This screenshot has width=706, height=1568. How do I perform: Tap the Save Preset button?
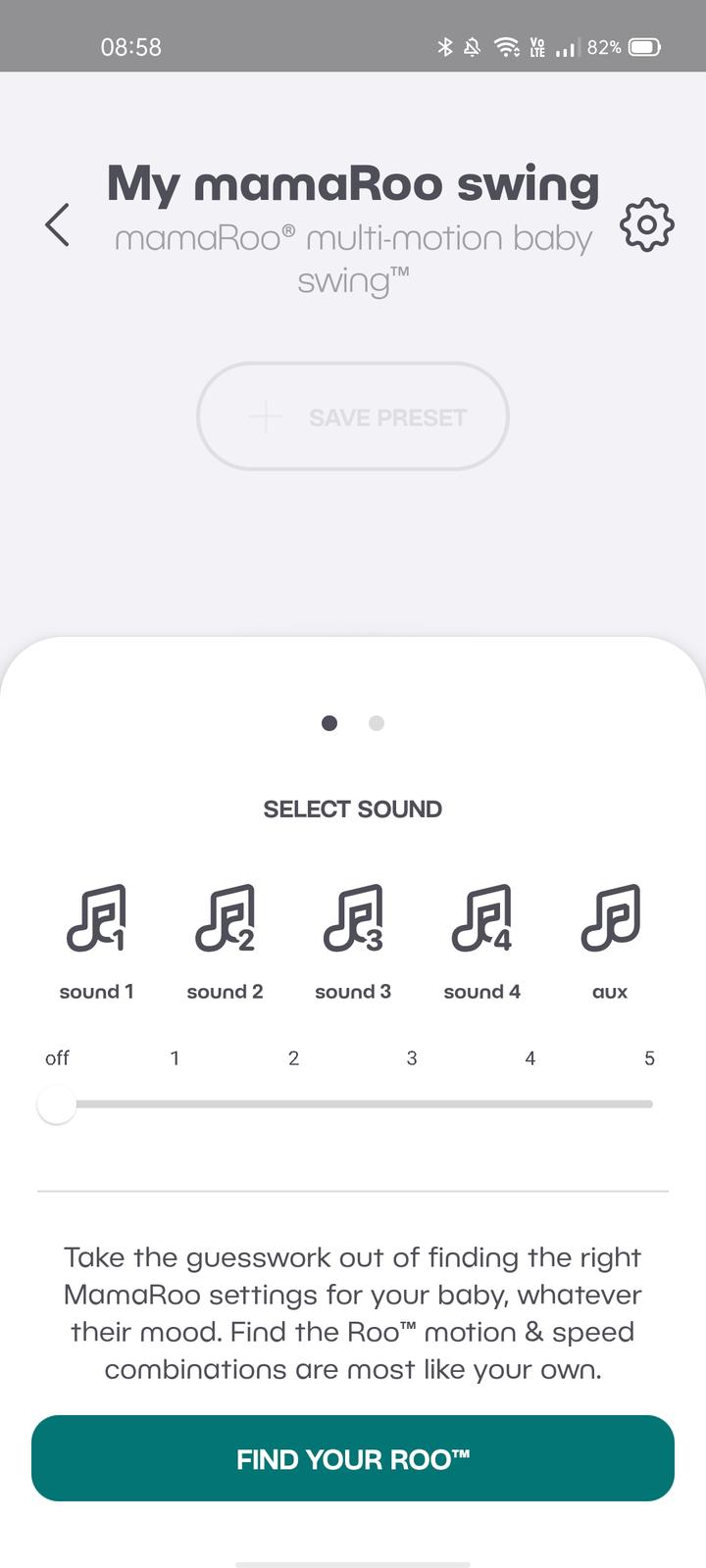pyautogui.click(x=353, y=416)
